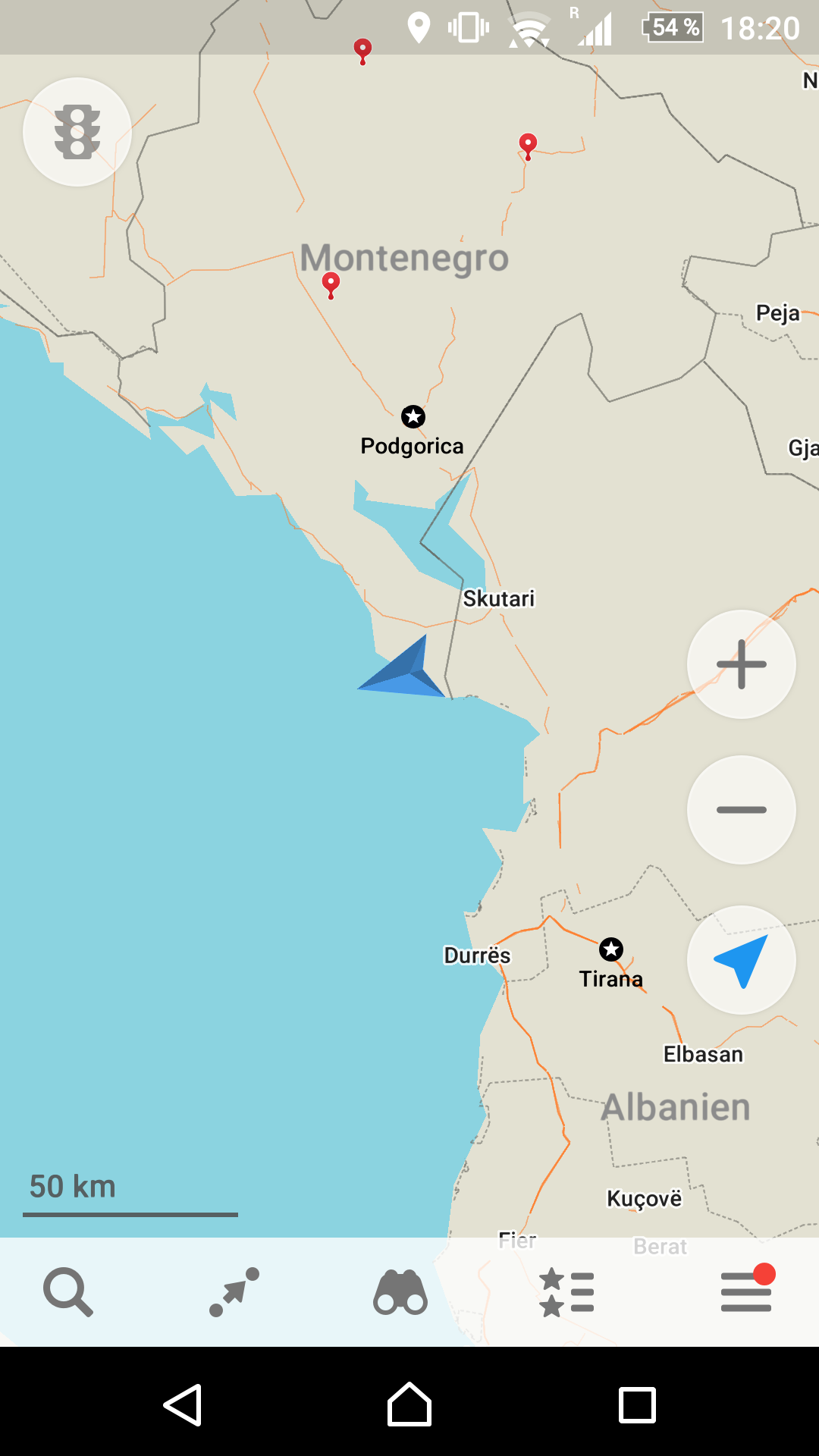This screenshot has height=1456, width=819.
Task: Go back using system back button
Action: 183,1405
